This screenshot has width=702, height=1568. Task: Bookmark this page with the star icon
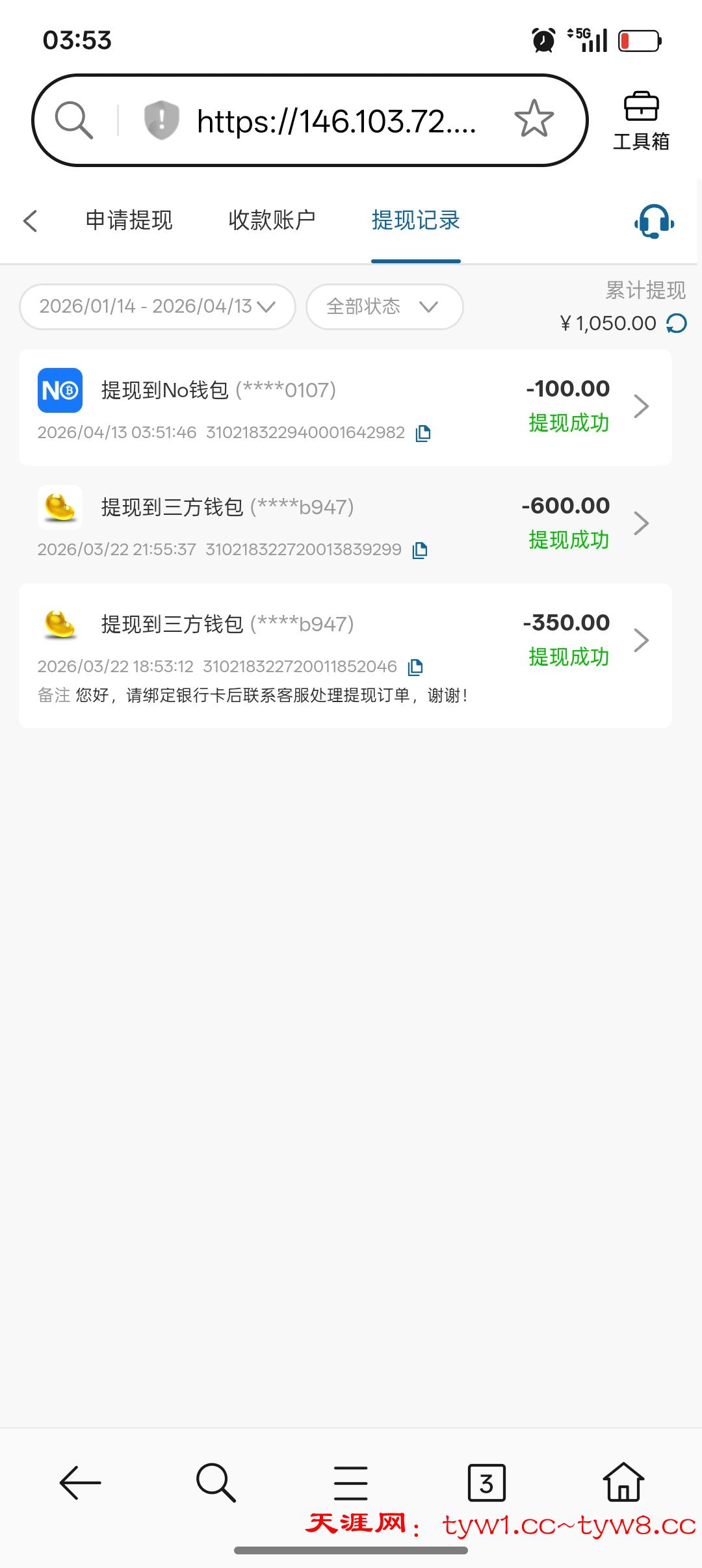(x=534, y=120)
